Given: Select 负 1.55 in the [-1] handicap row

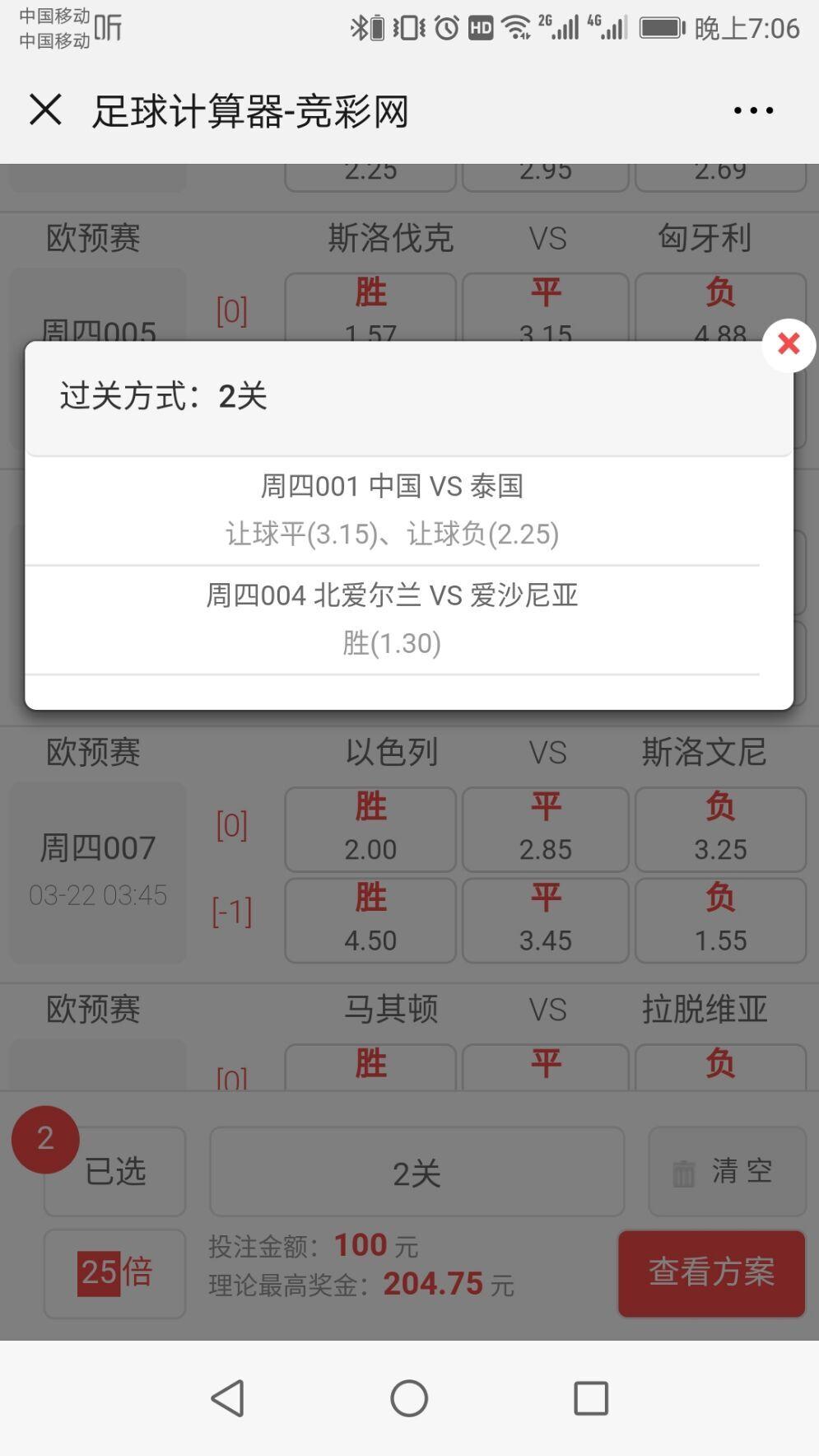Looking at the screenshot, I should (721, 920).
